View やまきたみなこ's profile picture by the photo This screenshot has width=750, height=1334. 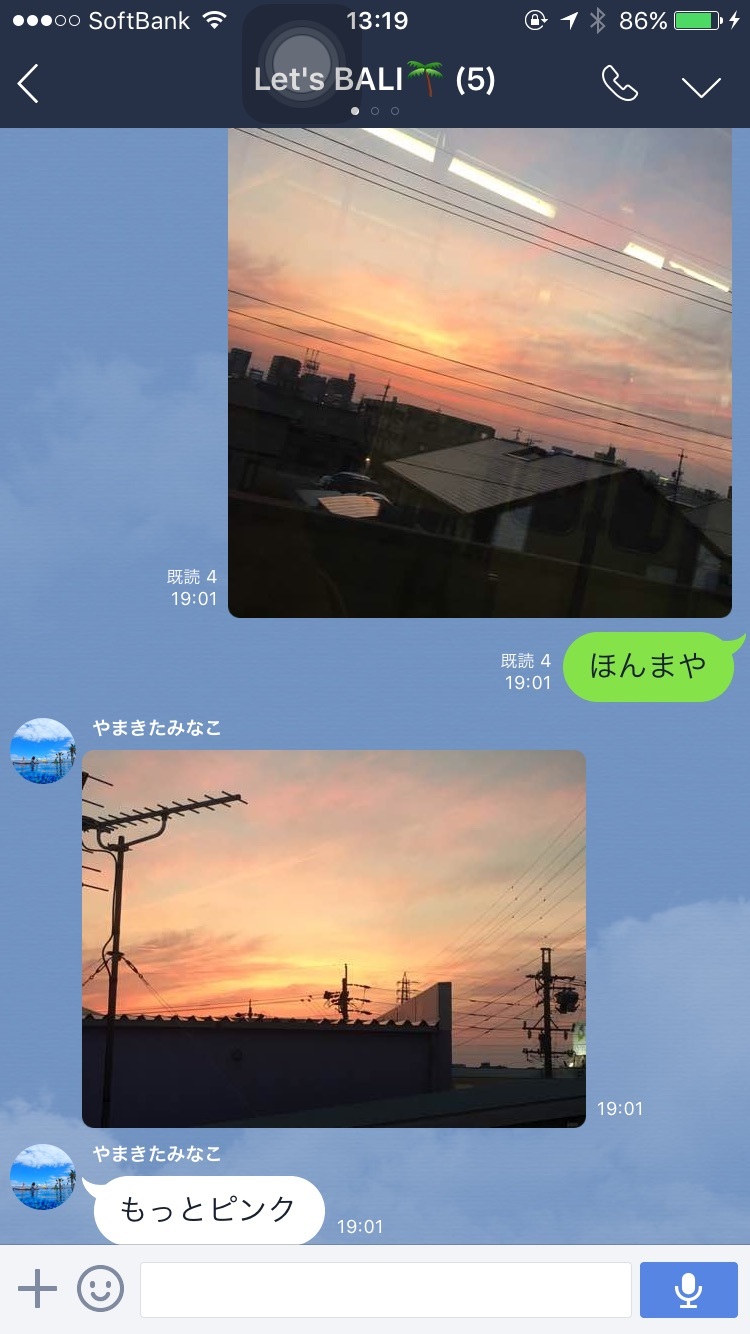[x=43, y=751]
